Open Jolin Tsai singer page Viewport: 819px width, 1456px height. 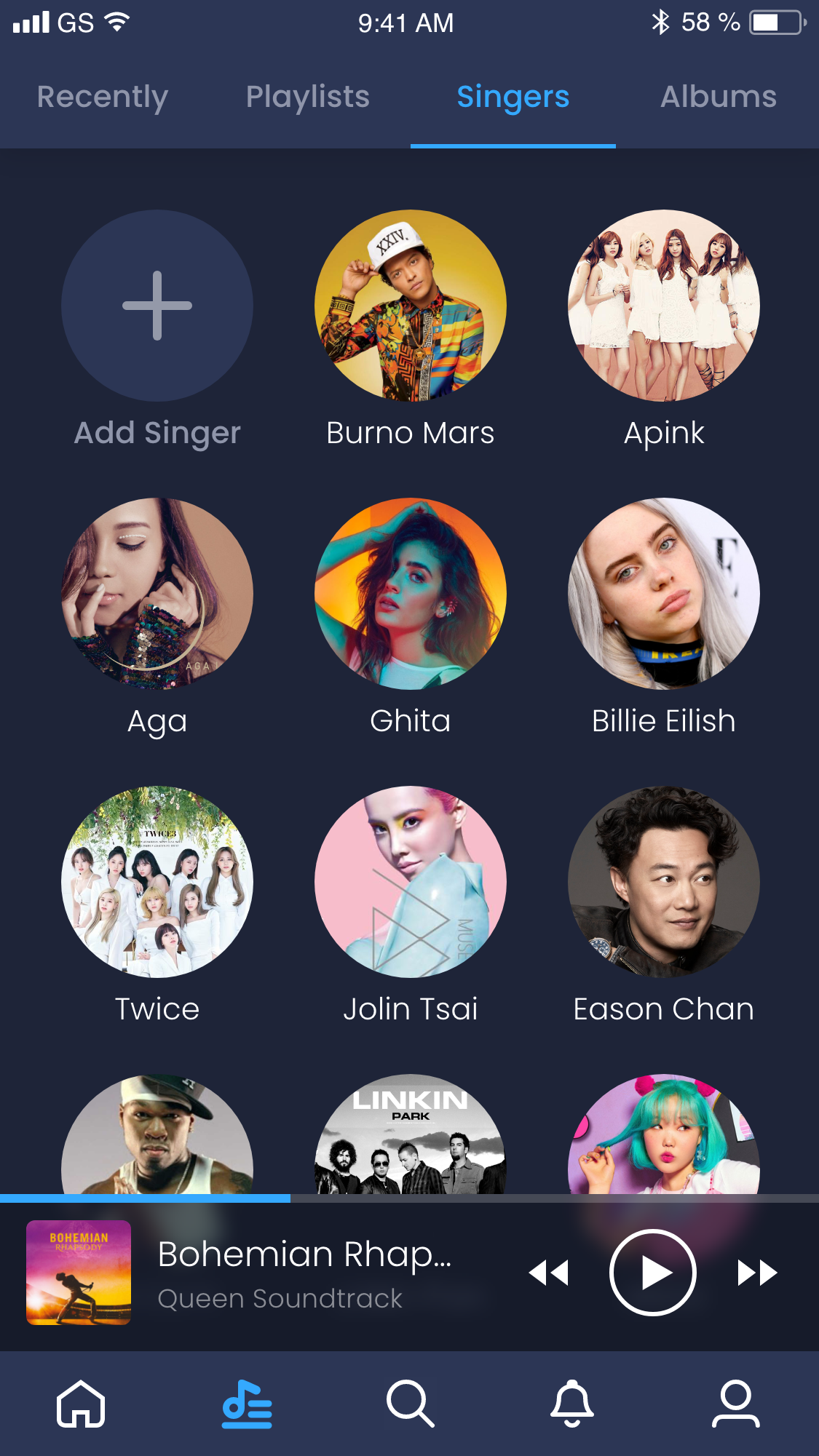click(x=411, y=882)
